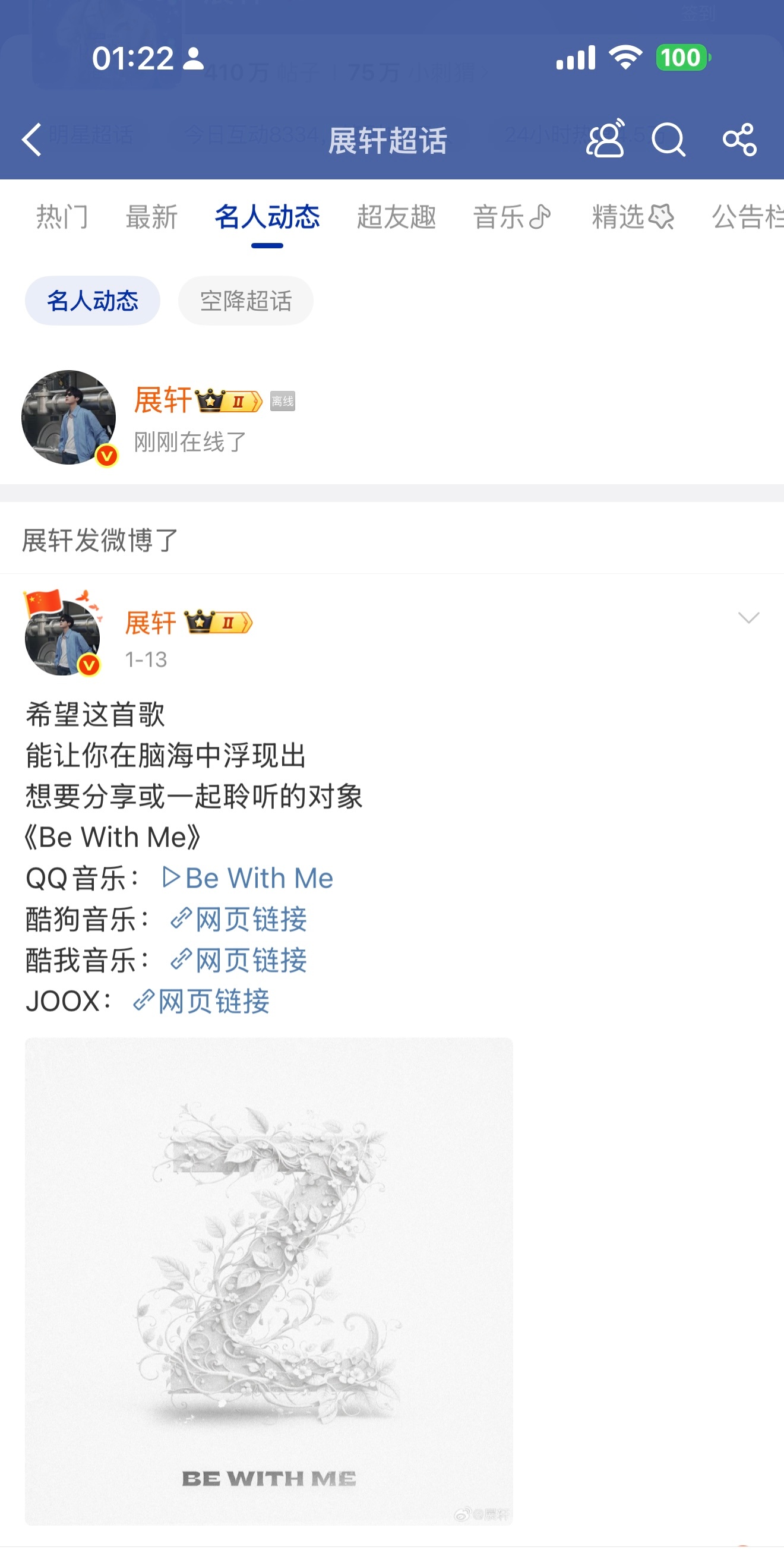Expand the 小刺猬 member count arrow

486,72
